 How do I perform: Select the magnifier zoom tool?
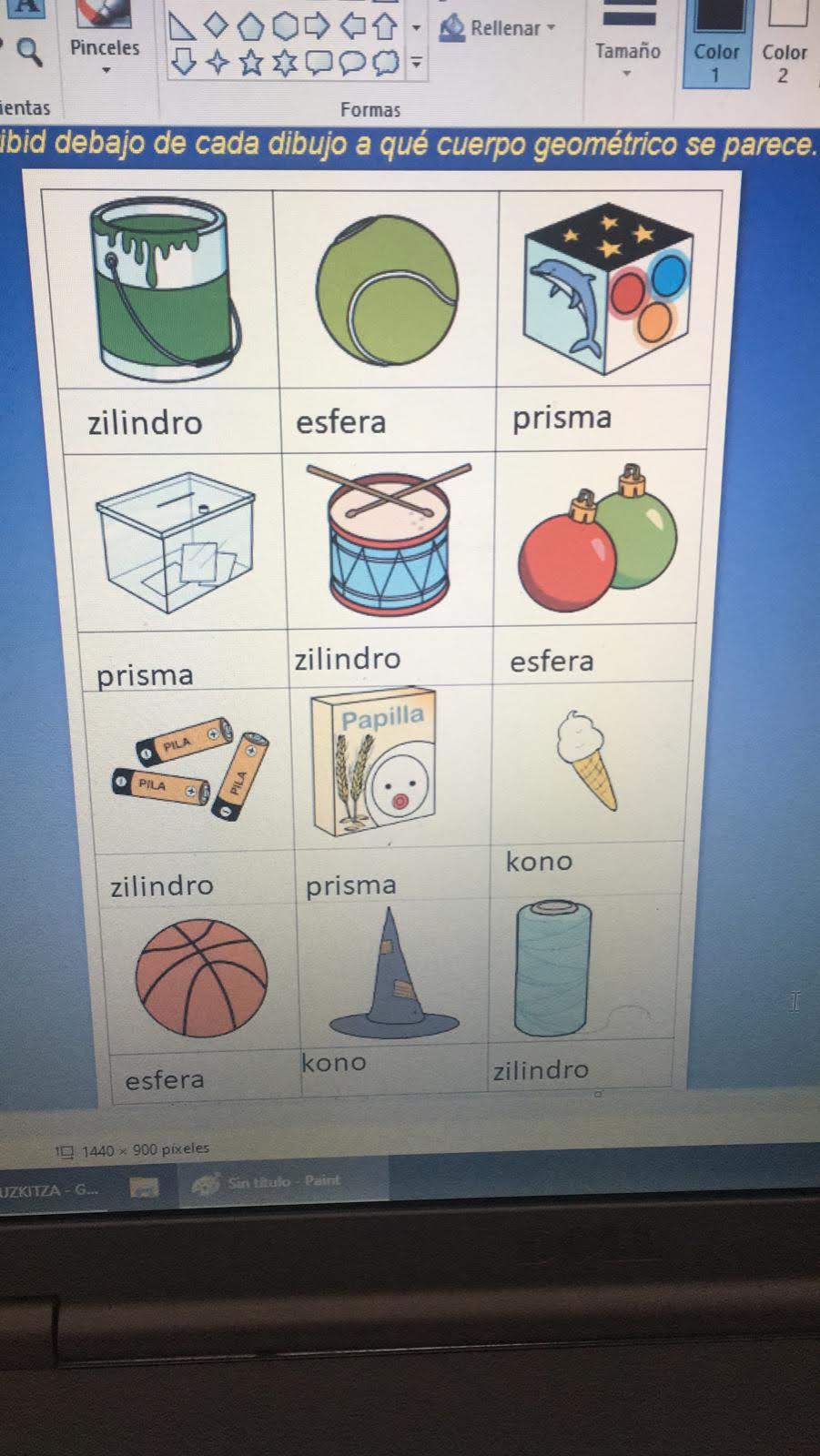[x=30, y=53]
